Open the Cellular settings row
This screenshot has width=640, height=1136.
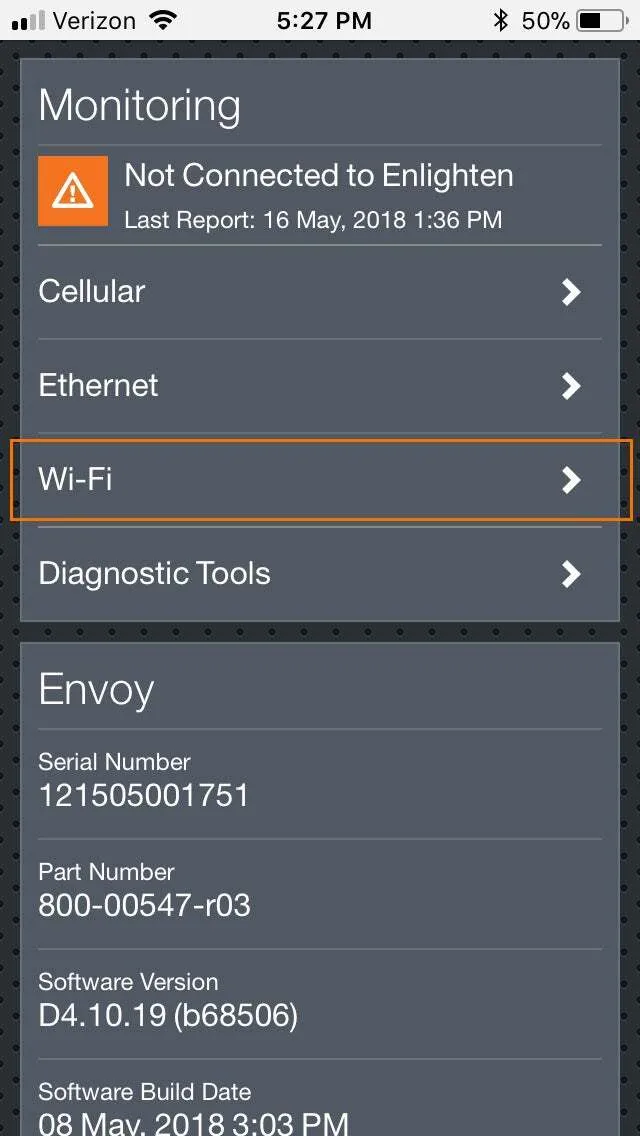point(320,292)
